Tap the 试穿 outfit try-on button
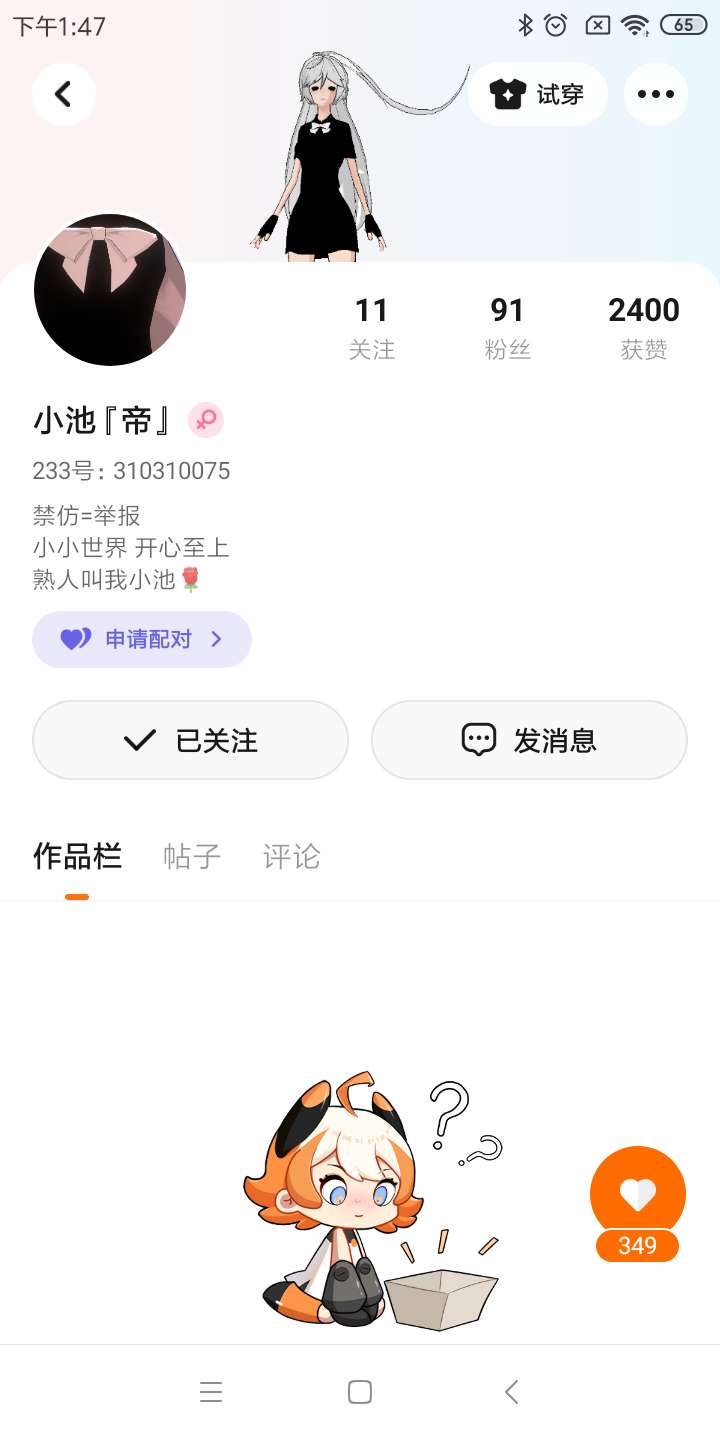This screenshot has height=1440, width=720. click(x=538, y=94)
